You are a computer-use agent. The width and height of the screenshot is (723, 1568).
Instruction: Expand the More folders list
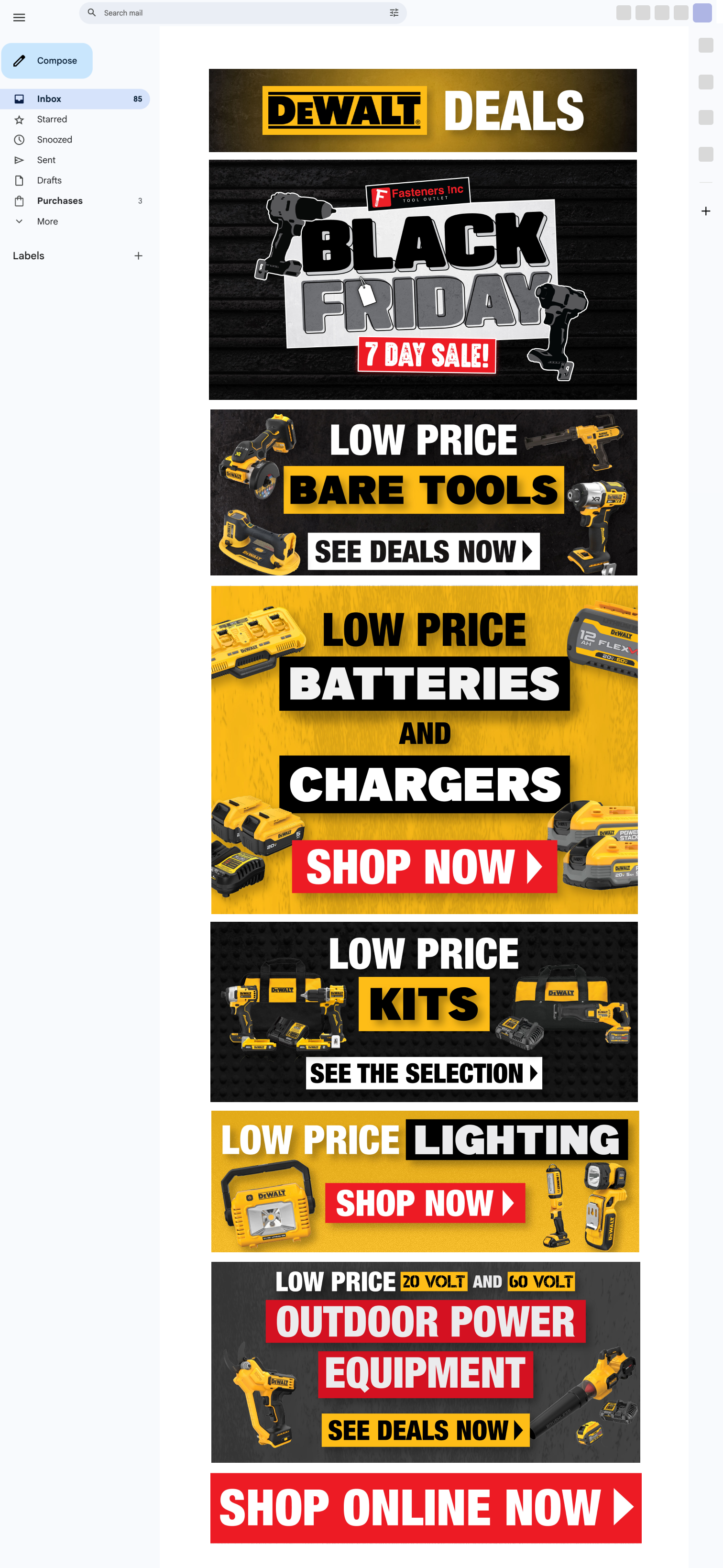(x=75, y=221)
